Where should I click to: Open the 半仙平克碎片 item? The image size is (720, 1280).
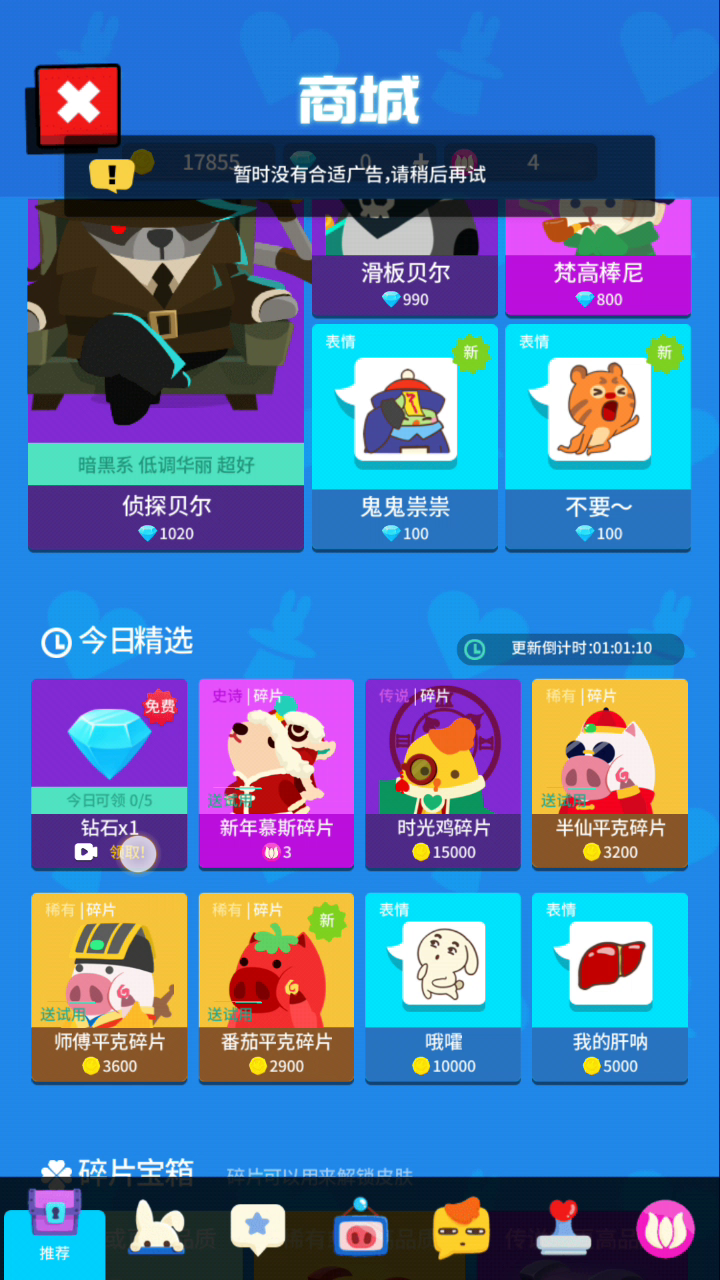pos(610,774)
